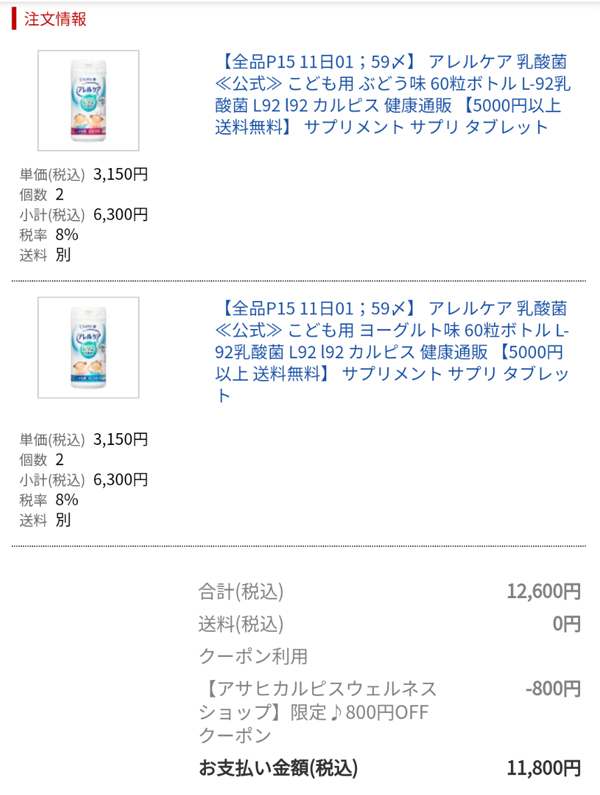View the ヨーグルト味 bottle product image
The width and height of the screenshot is (600, 795).
88,347
